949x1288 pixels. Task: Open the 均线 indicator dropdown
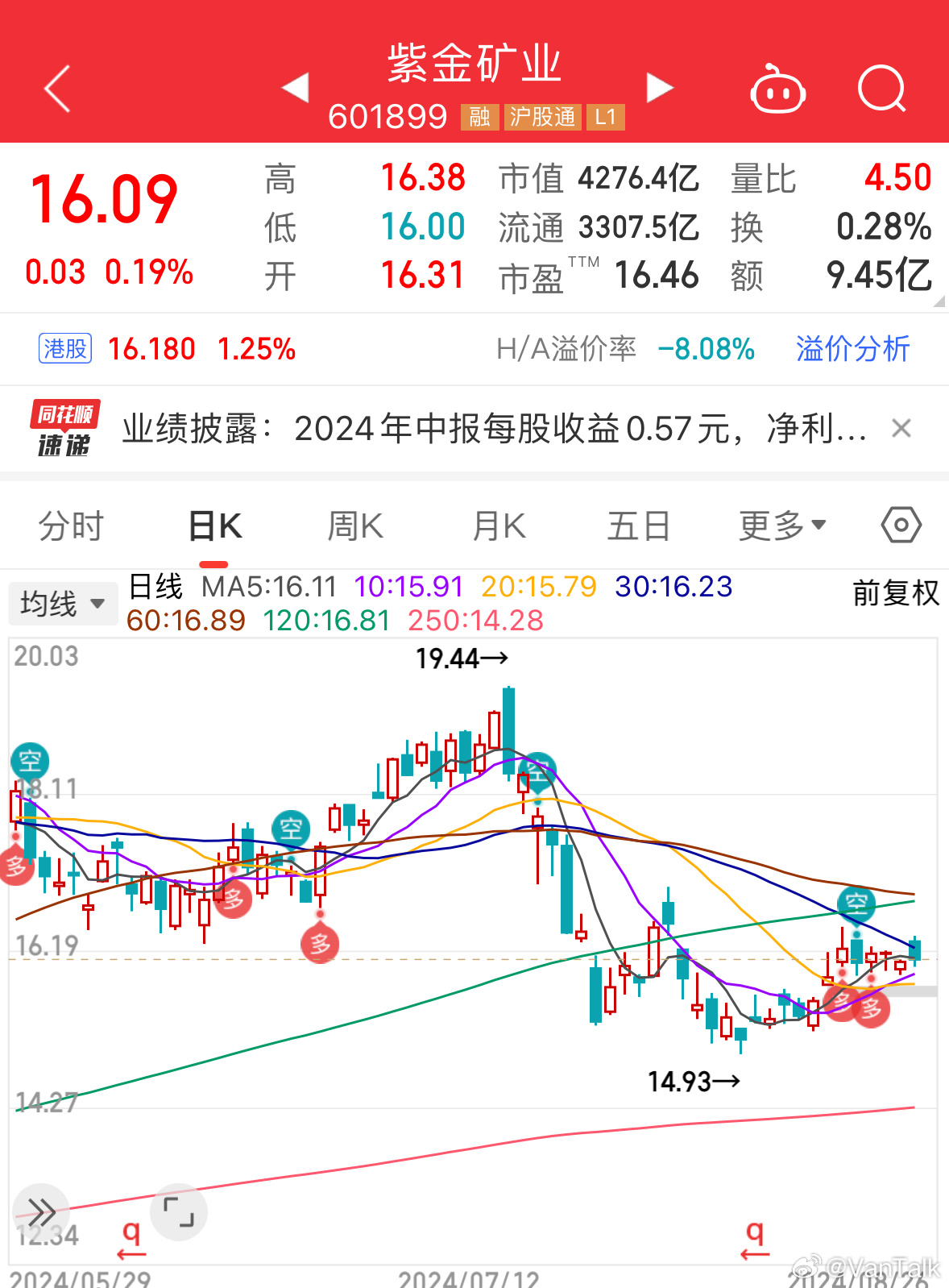click(62, 603)
